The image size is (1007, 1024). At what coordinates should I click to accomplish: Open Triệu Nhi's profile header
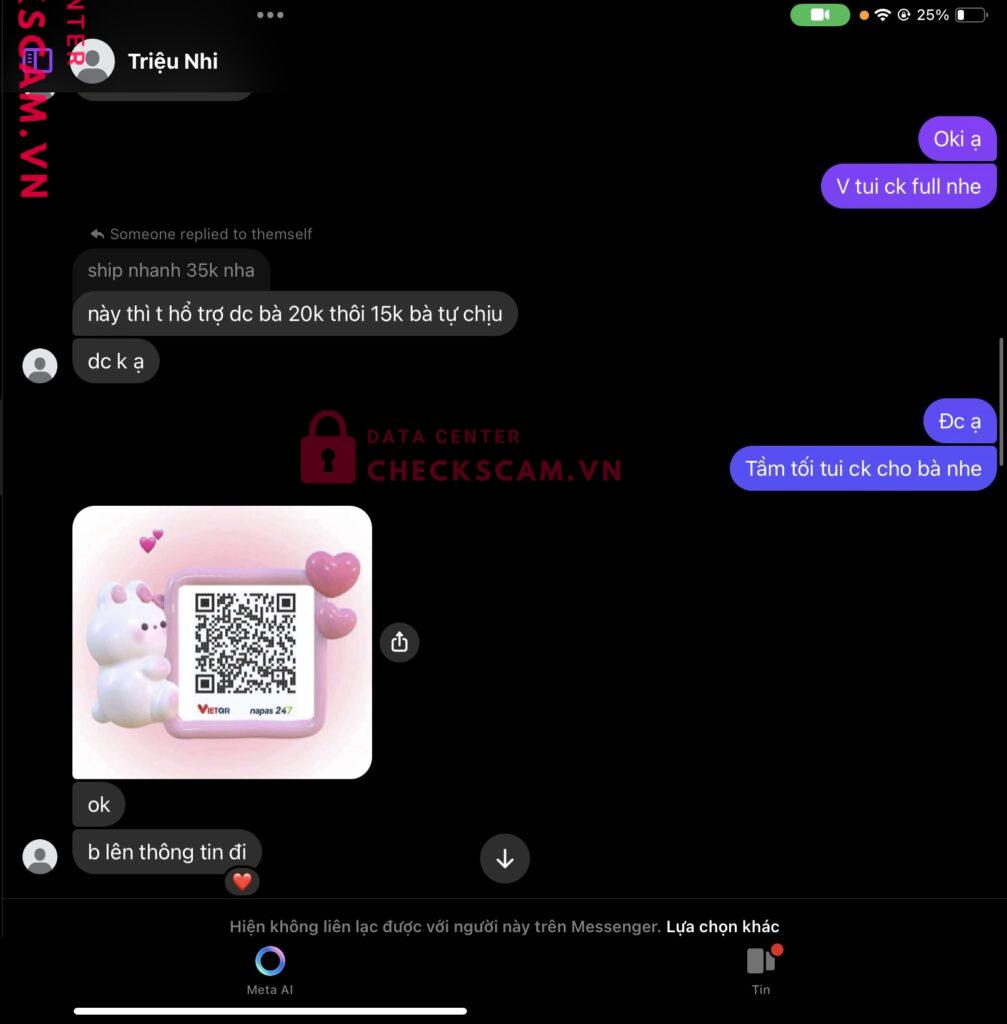(x=172, y=61)
